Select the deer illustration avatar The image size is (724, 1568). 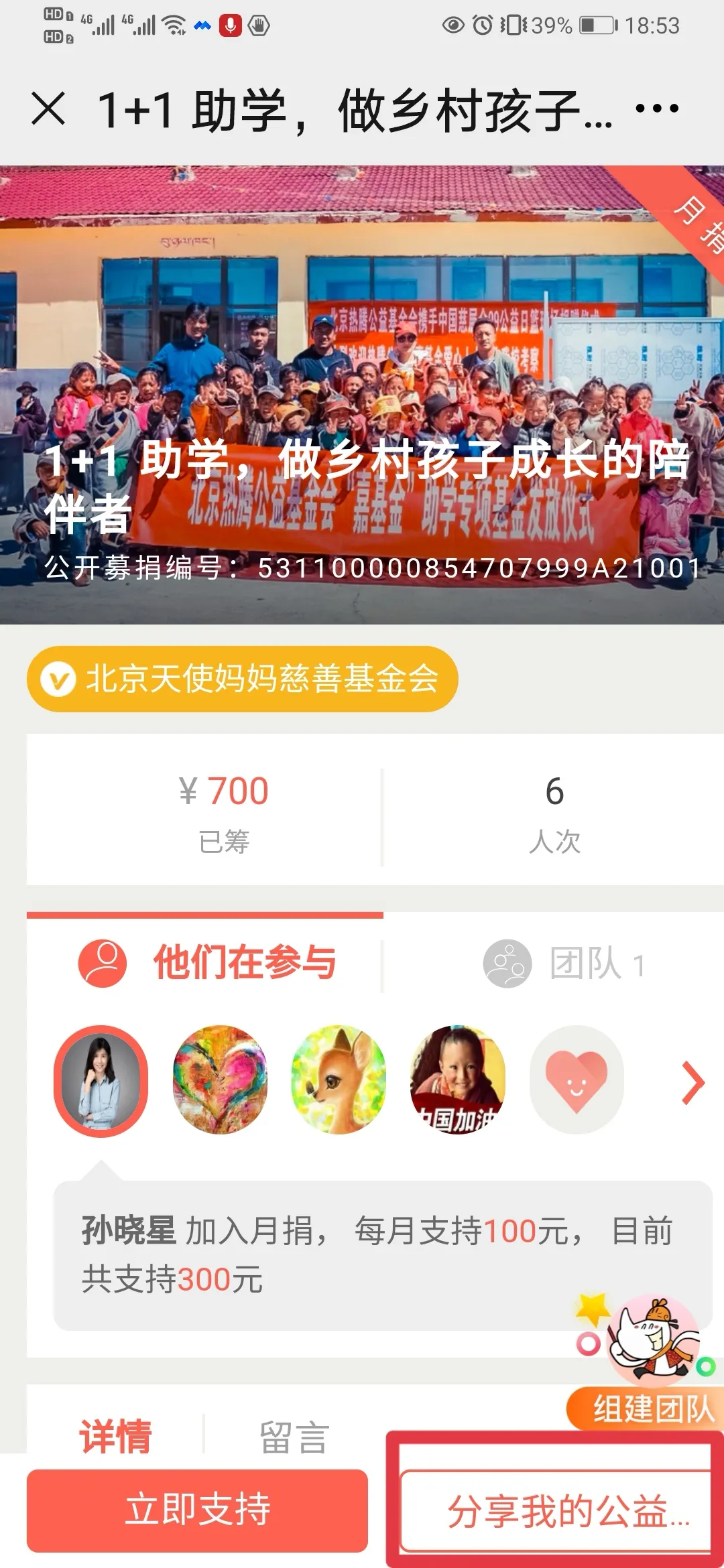tap(339, 1080)
